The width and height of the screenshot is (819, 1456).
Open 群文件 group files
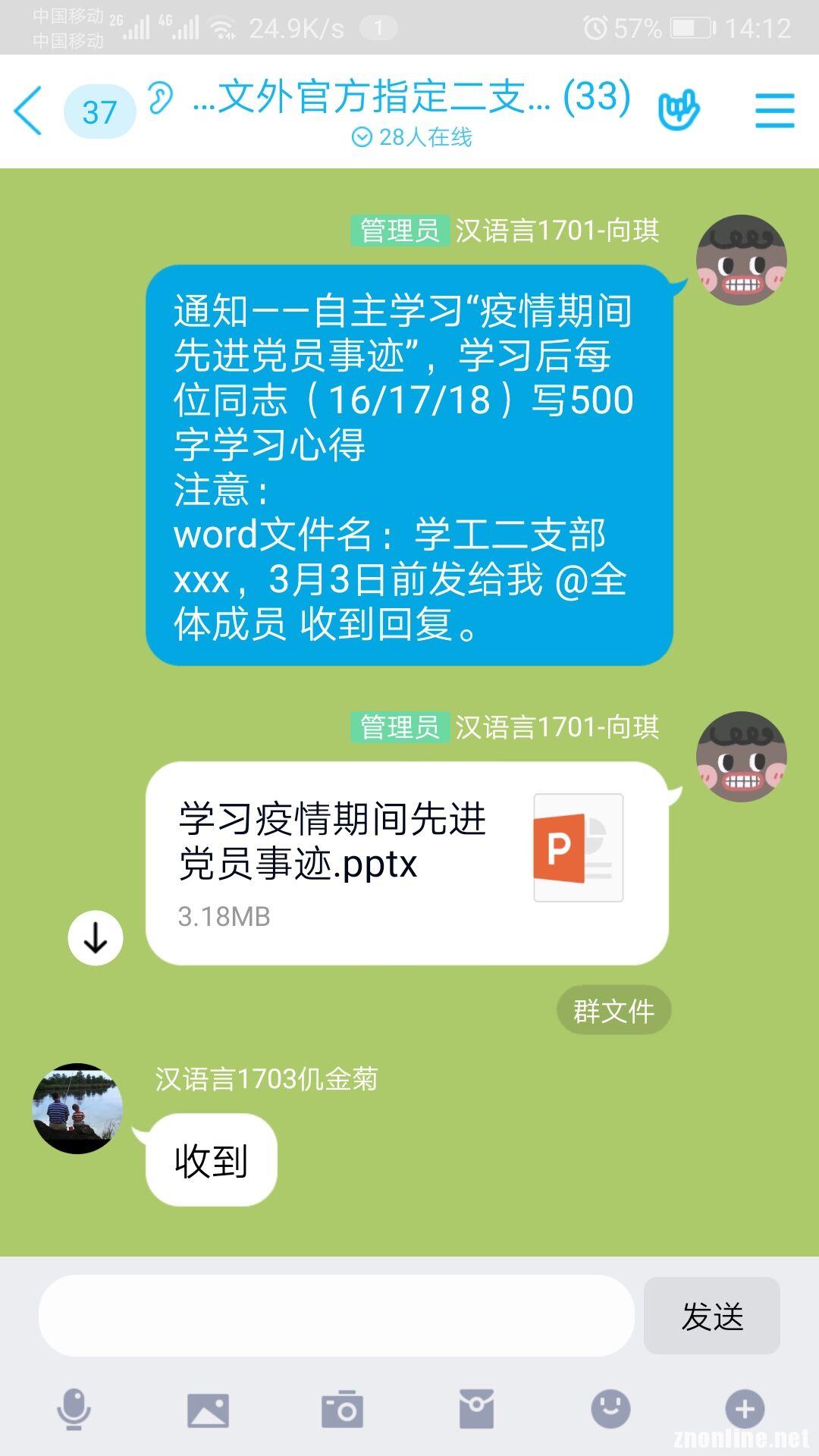tap(614, 1010)
